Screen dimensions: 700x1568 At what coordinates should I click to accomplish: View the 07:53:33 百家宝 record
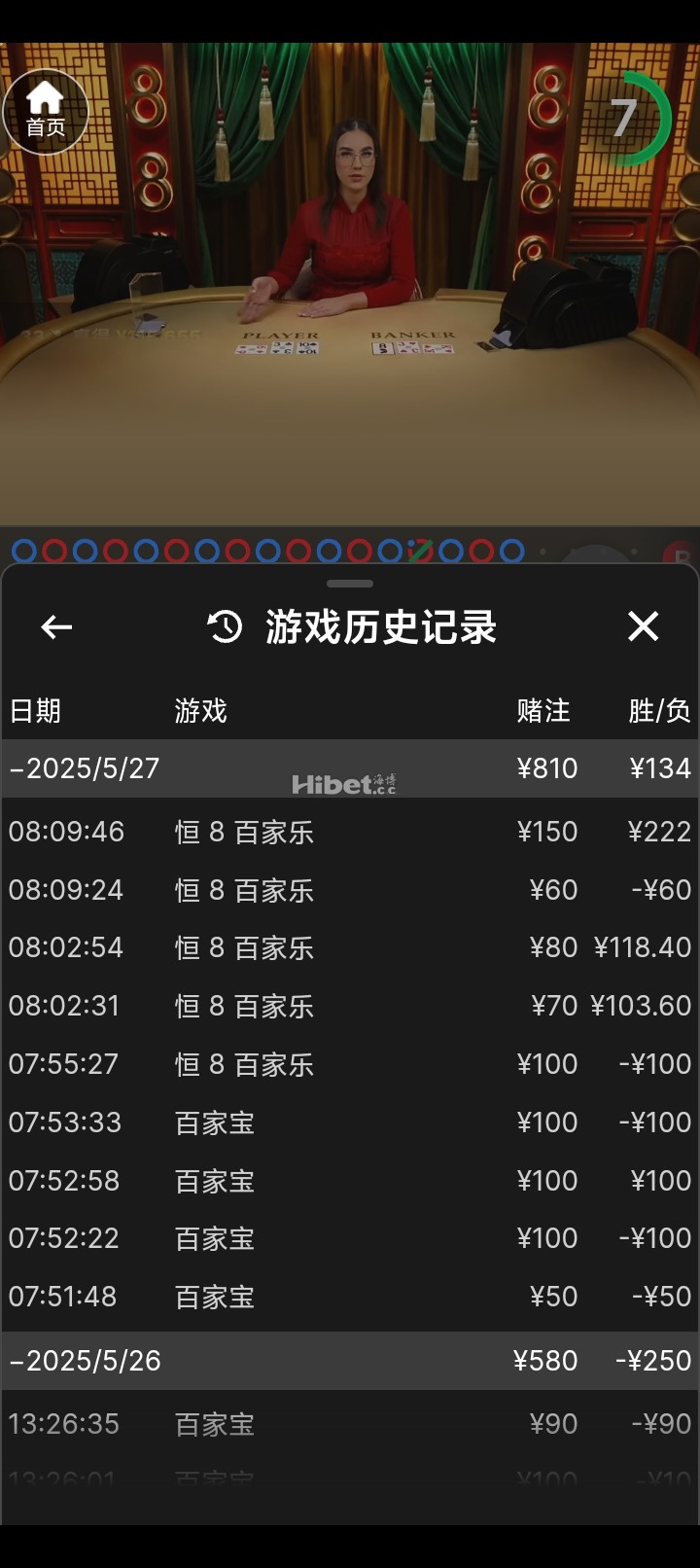point(350,1123)
